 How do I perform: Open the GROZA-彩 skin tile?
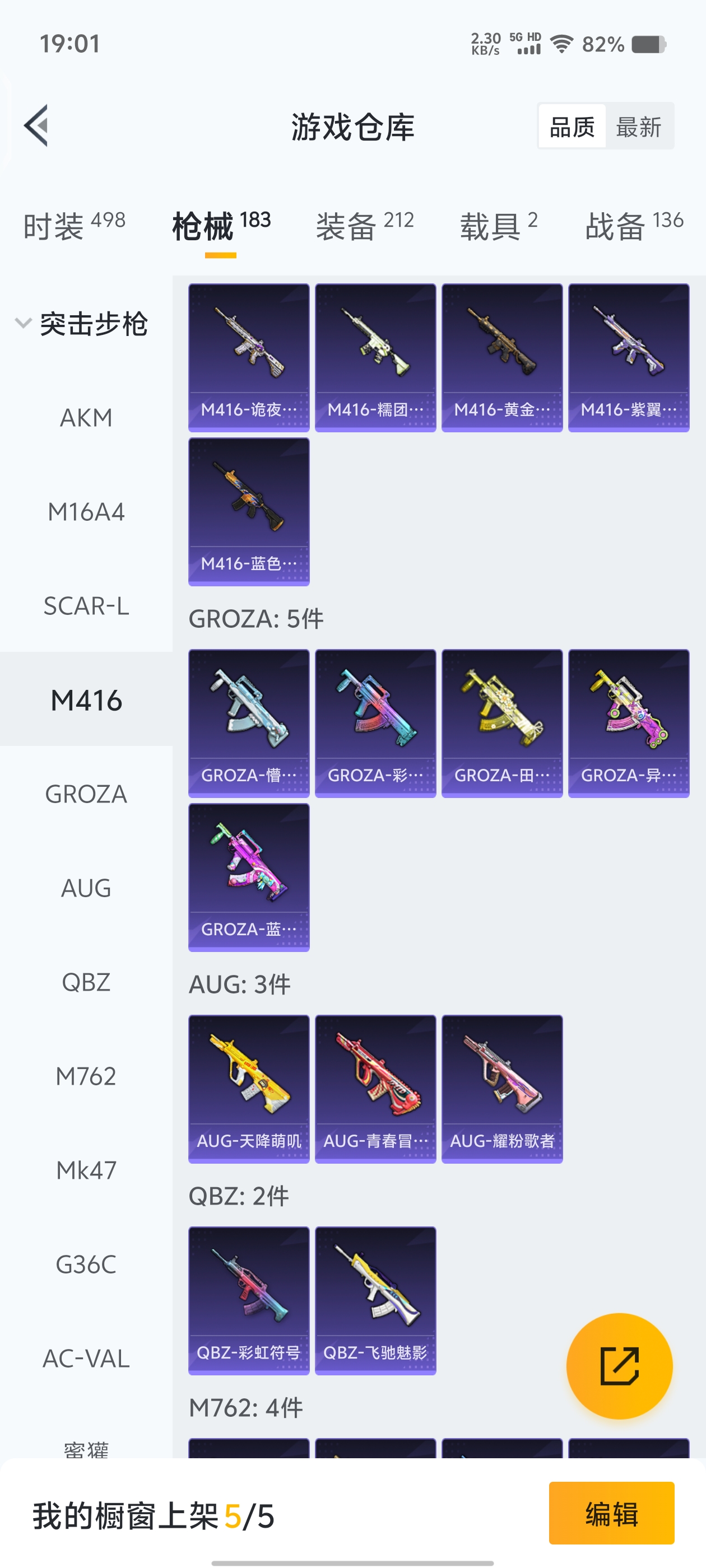(375, 723)
